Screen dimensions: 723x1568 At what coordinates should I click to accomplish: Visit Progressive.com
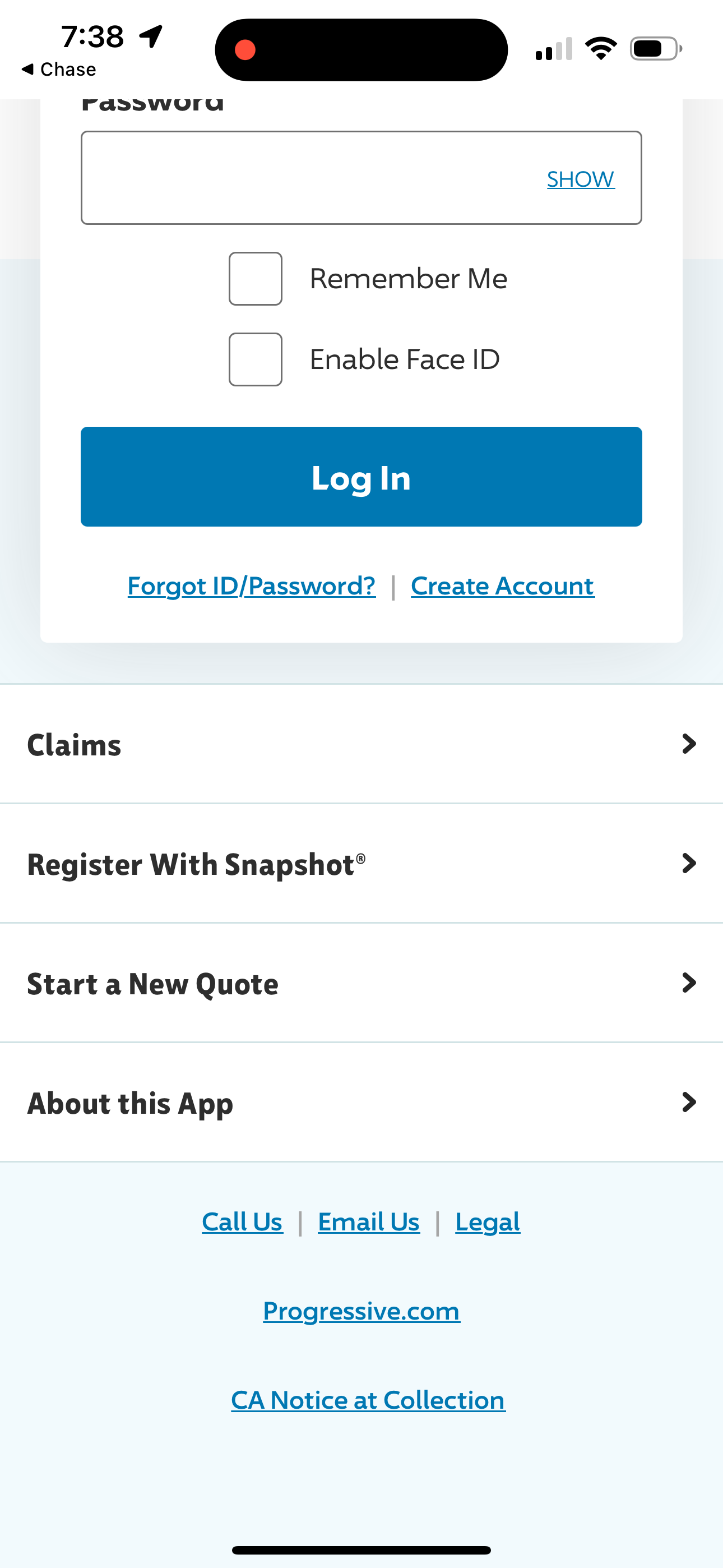[361, 1311]
